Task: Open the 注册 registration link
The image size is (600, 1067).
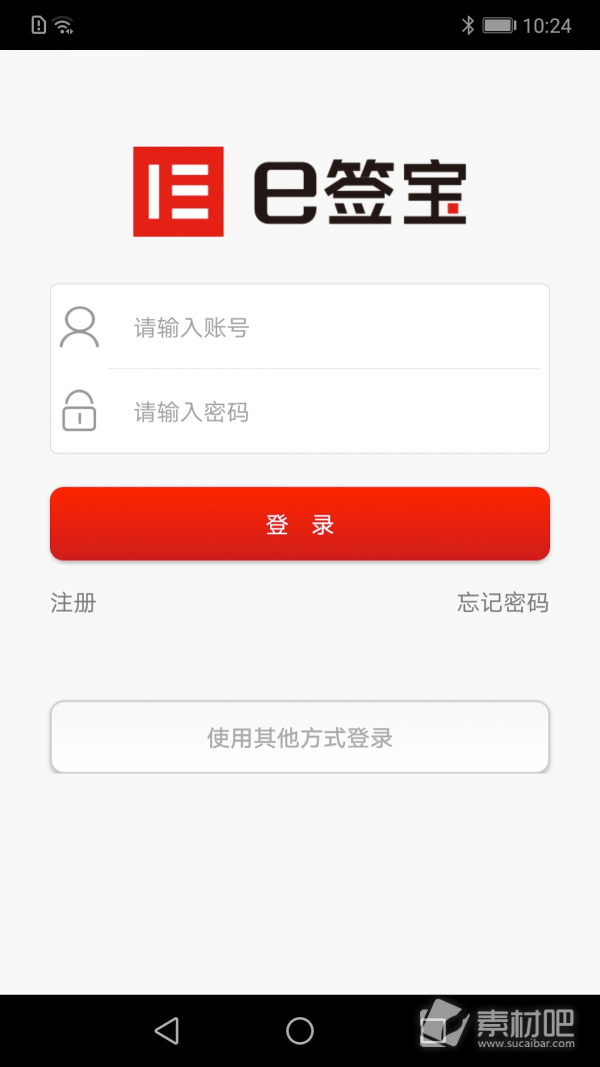Action: tap(73, 603)
